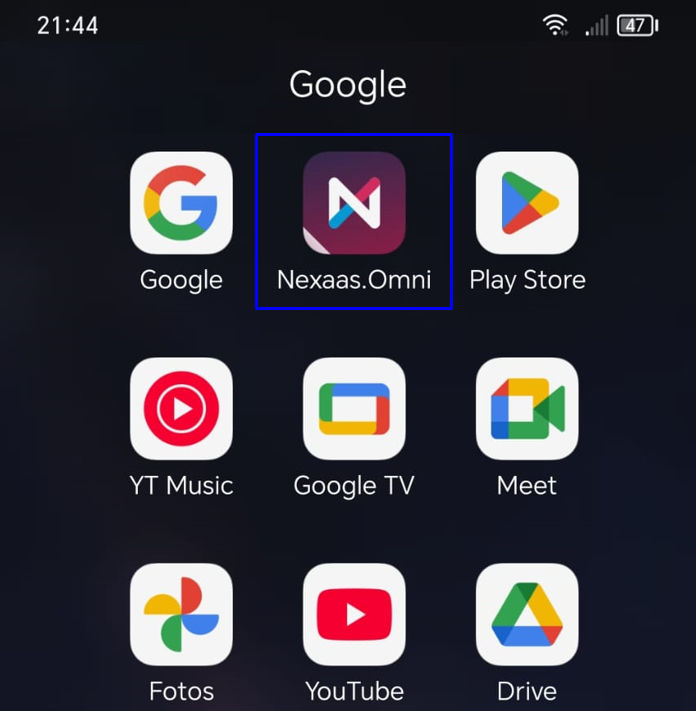This screenshot has width=696, height=711.
Task: Open Fotos app
Action: point(181,615)
